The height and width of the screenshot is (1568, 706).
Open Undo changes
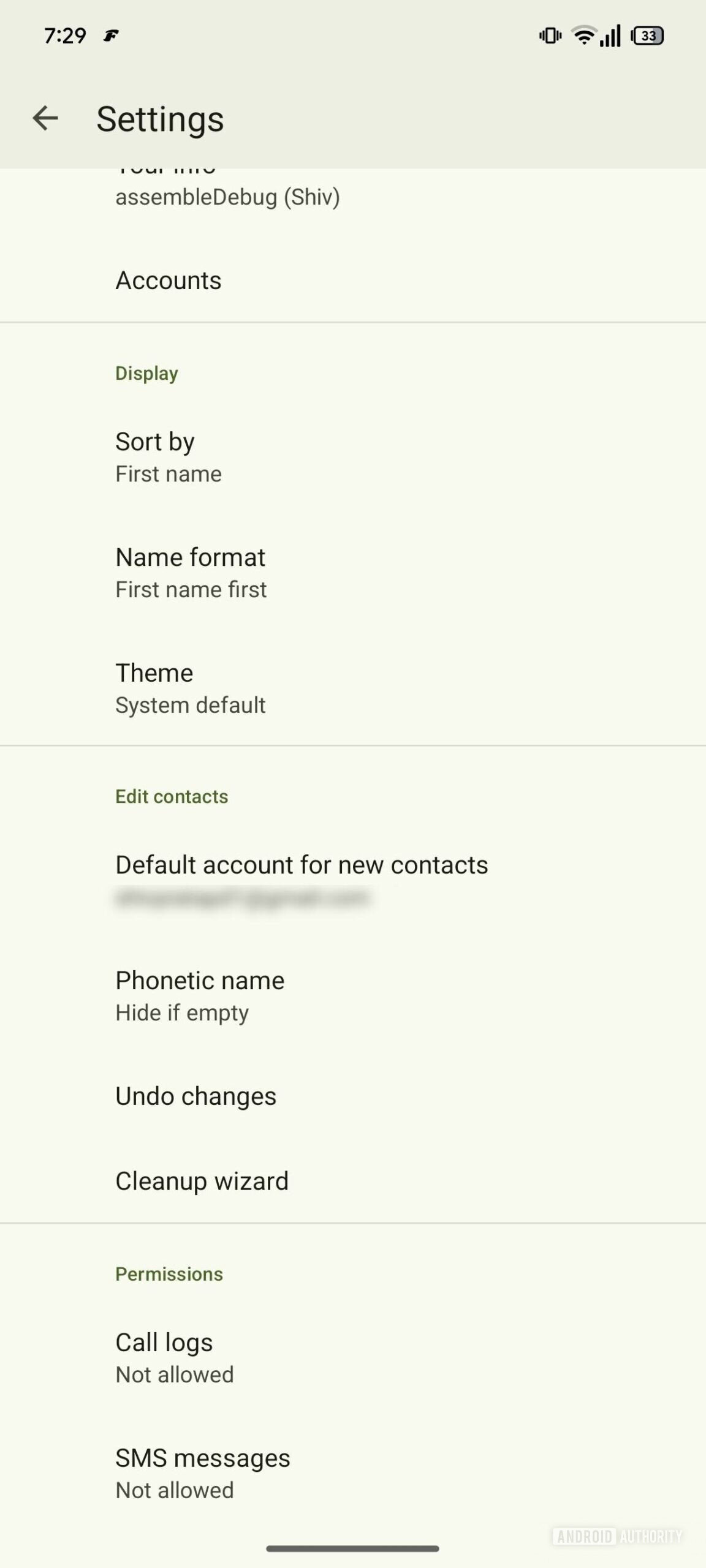click(196, 1096)
